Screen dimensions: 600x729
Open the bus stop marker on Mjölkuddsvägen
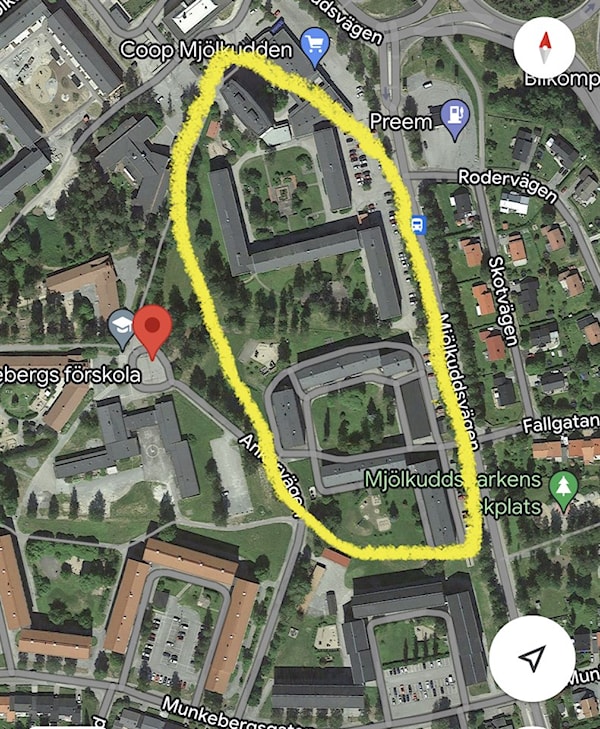420,224
